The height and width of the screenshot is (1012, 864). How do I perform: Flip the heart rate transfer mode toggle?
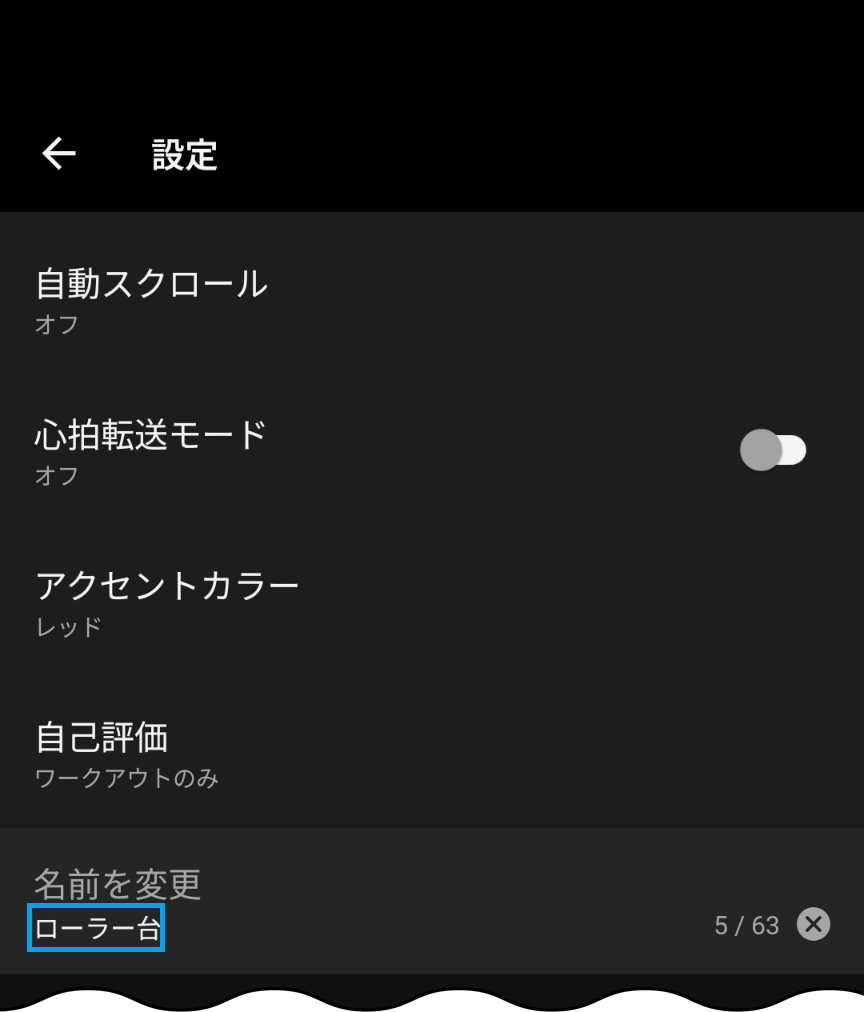point(772,451)
